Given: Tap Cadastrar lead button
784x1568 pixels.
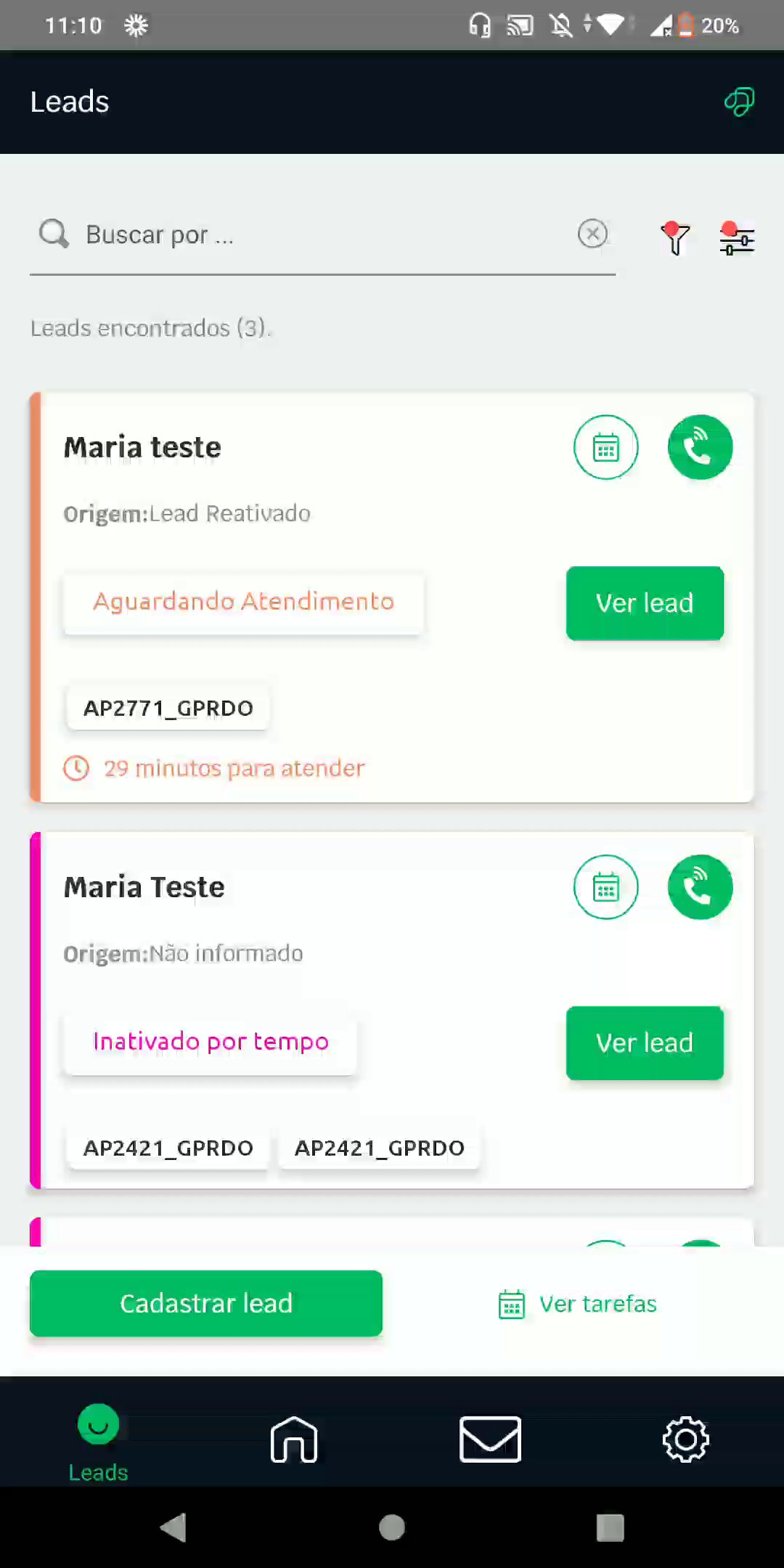Looking at the screenshot, I should point(206,1304).
